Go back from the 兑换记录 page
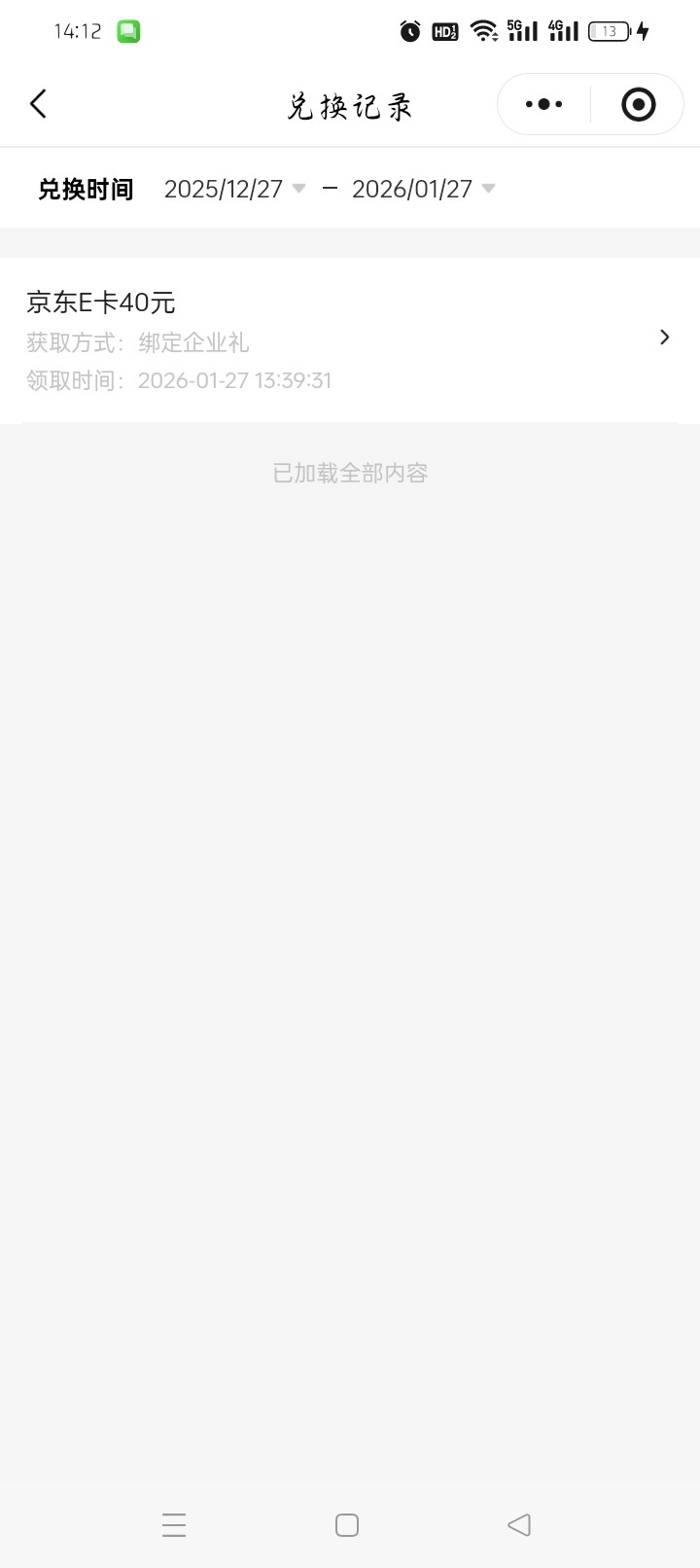This screenshot has width=700, height=1568. point(39,104)
